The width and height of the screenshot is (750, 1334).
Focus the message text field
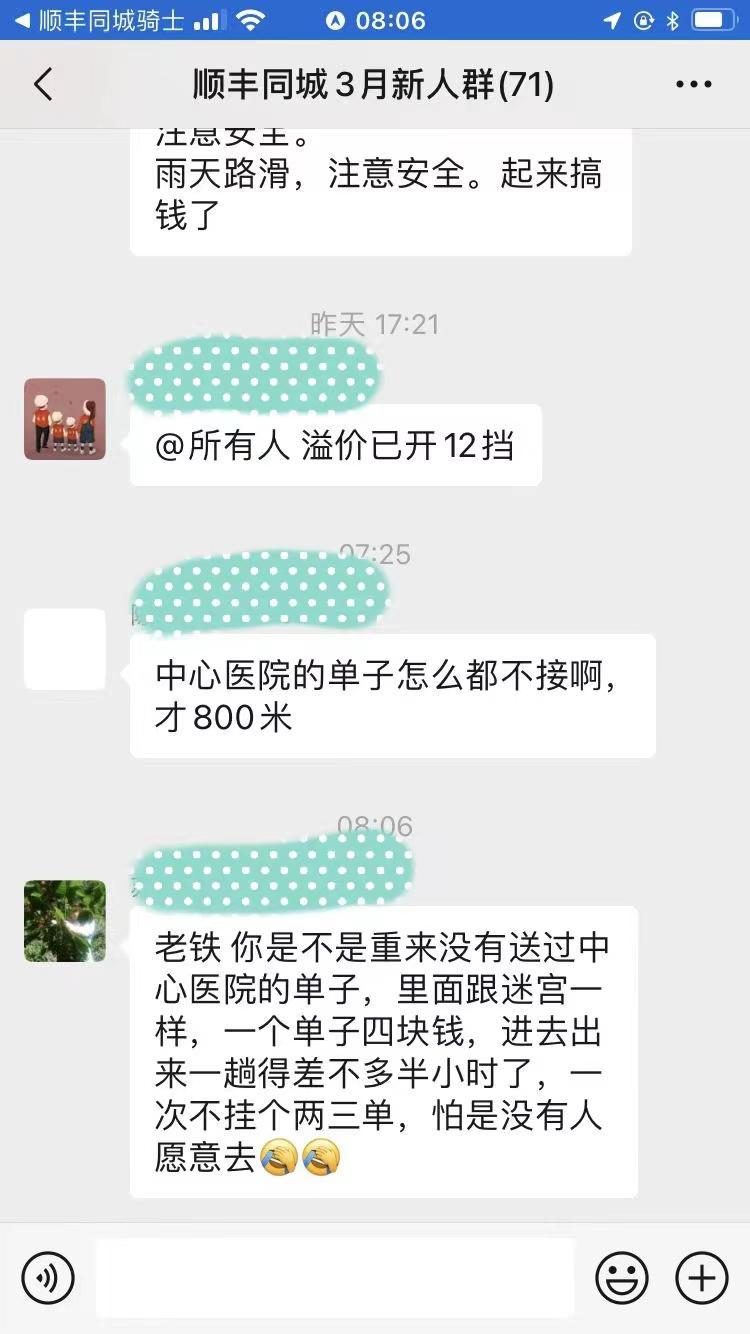335,1277
